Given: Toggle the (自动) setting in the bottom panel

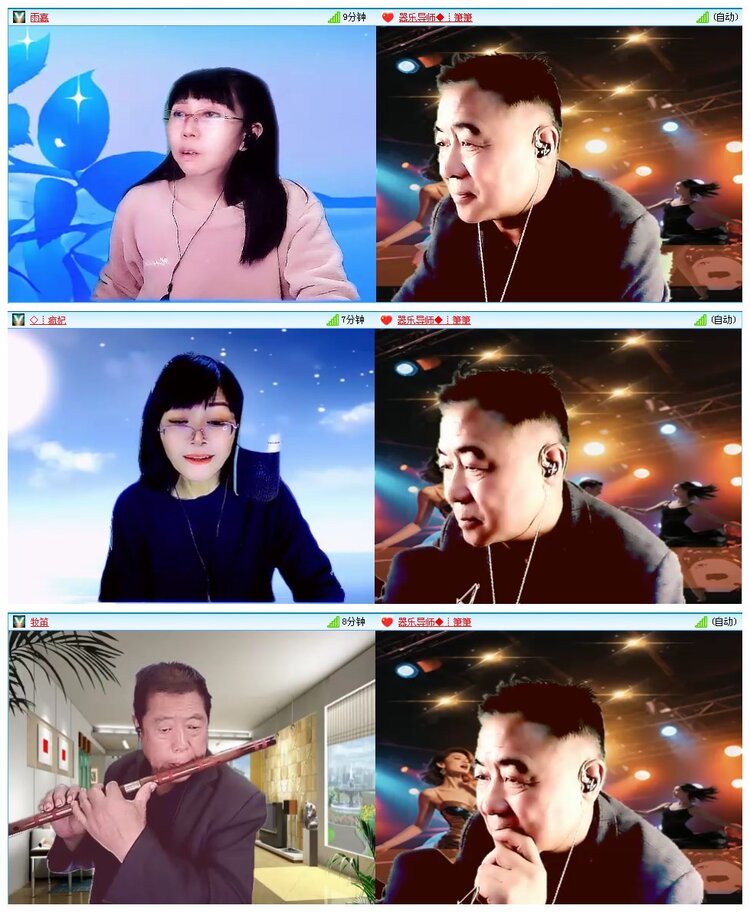Looking at the screenshot, I should point(723,620).
